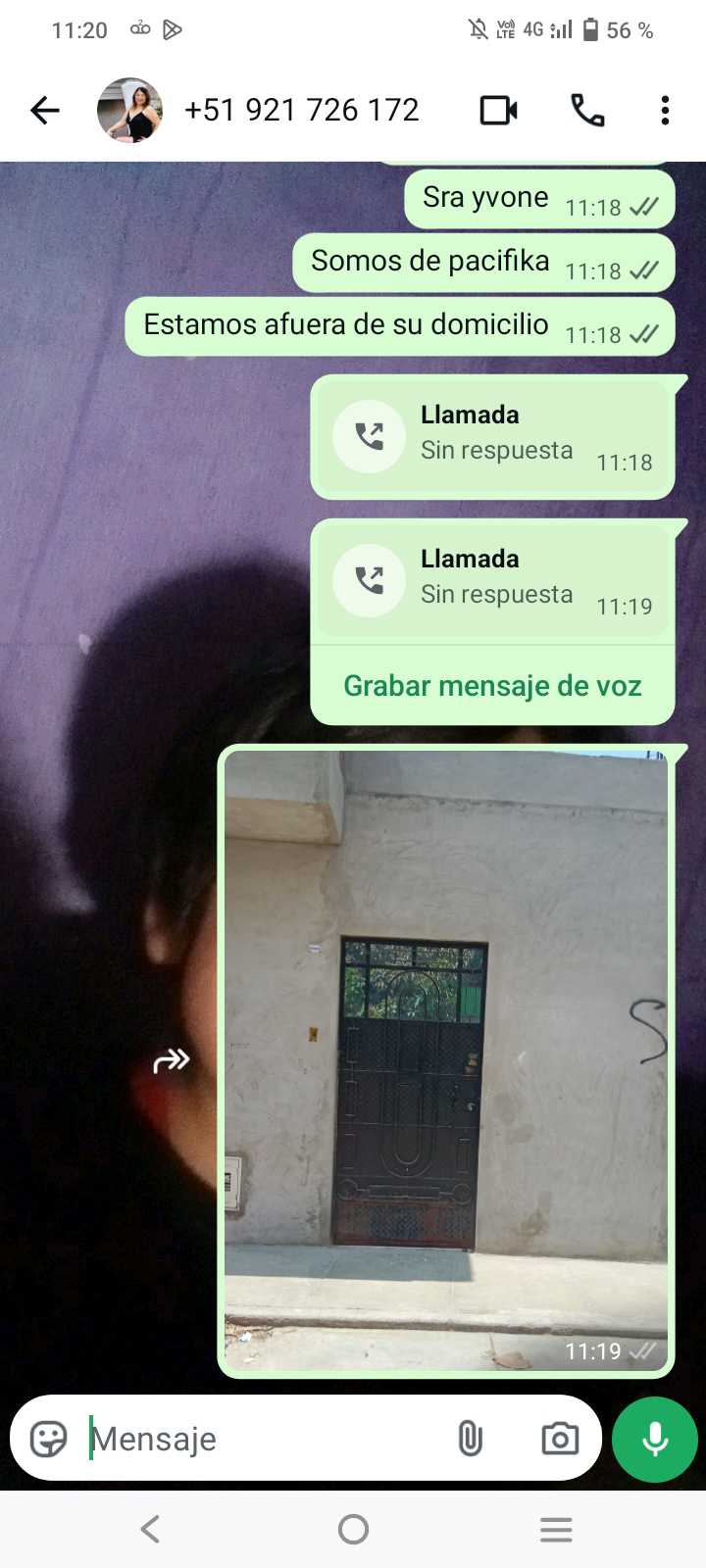Forward the sent photo
706x1568 pixels.
172,1060
